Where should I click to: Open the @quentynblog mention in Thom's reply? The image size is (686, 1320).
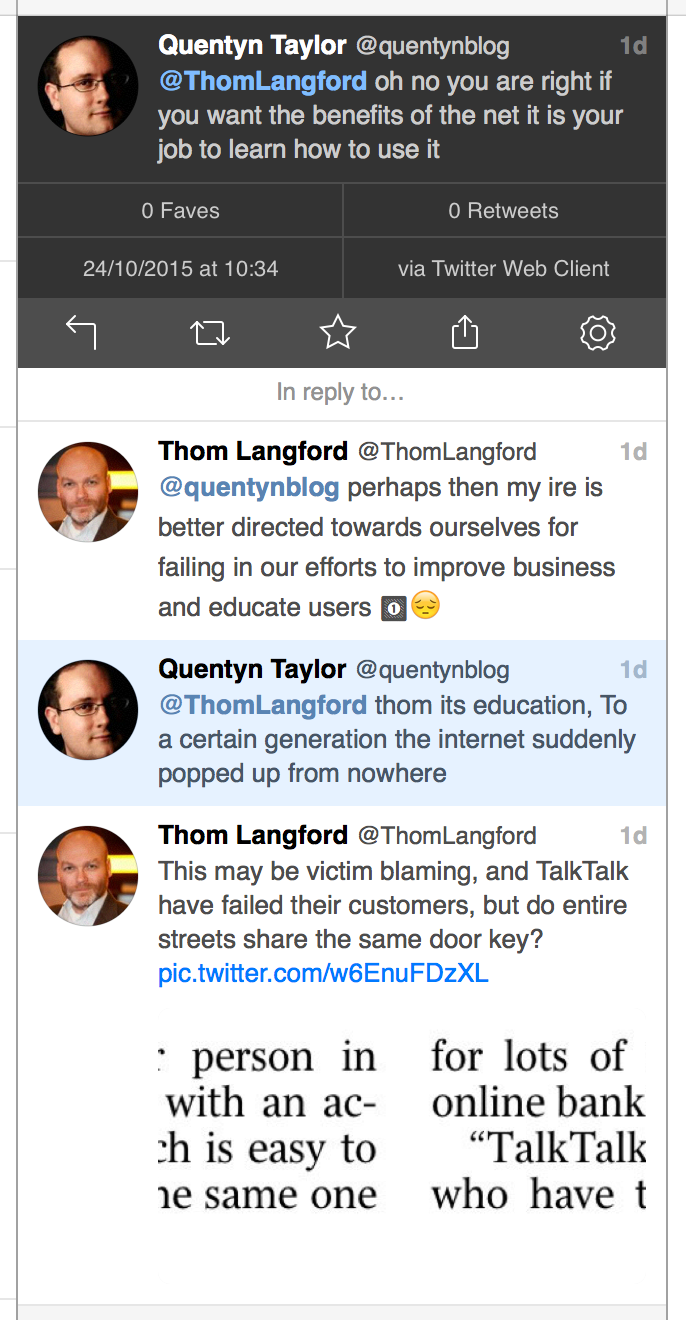point(249,488)
